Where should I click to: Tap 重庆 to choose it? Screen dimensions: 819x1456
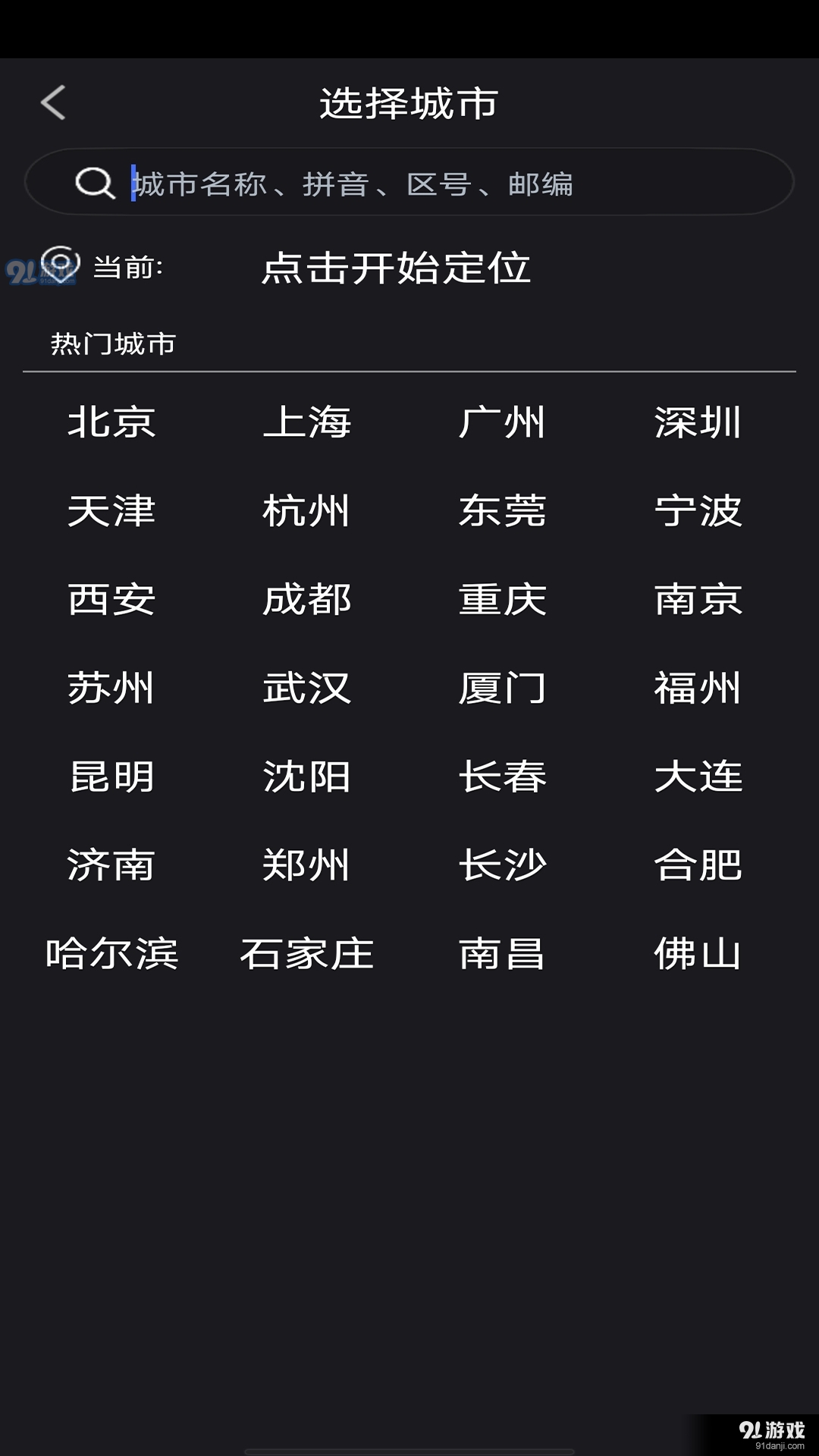pos(503,601)
